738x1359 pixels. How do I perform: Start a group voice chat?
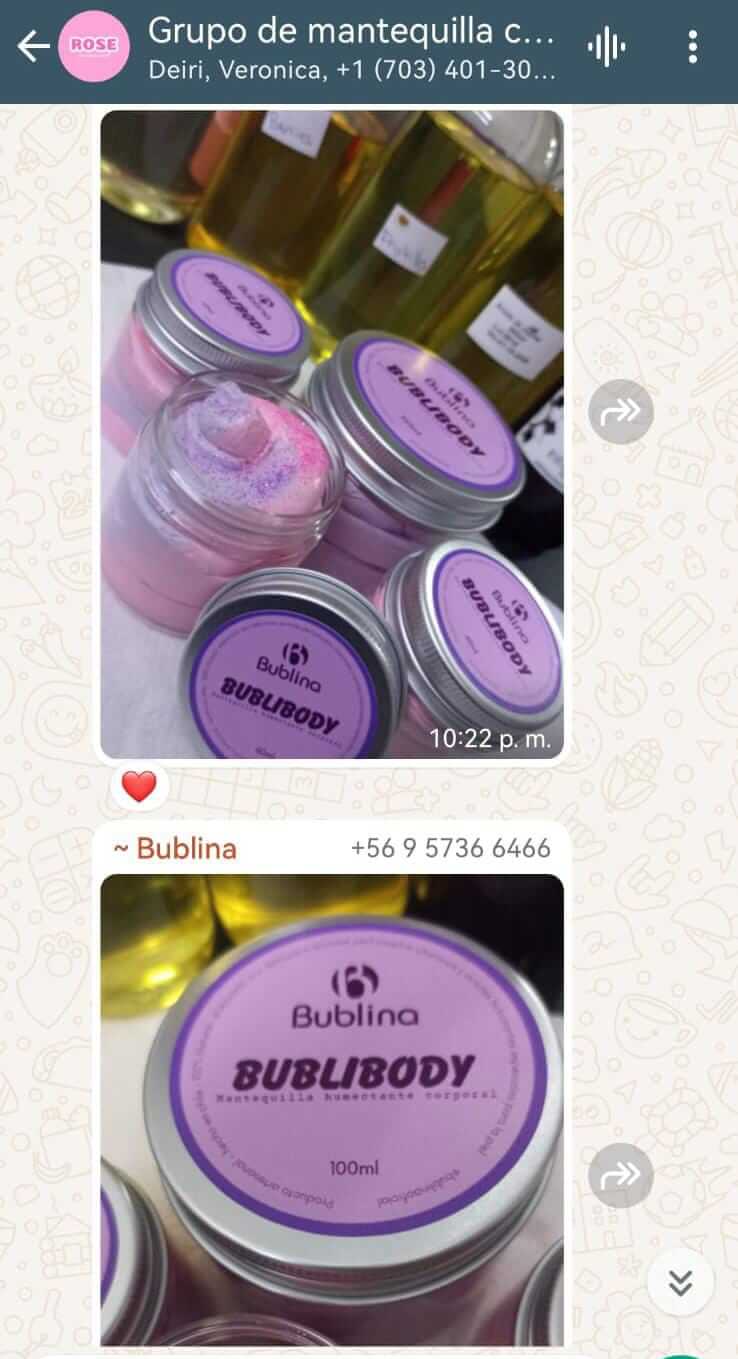tap(606, 47)
